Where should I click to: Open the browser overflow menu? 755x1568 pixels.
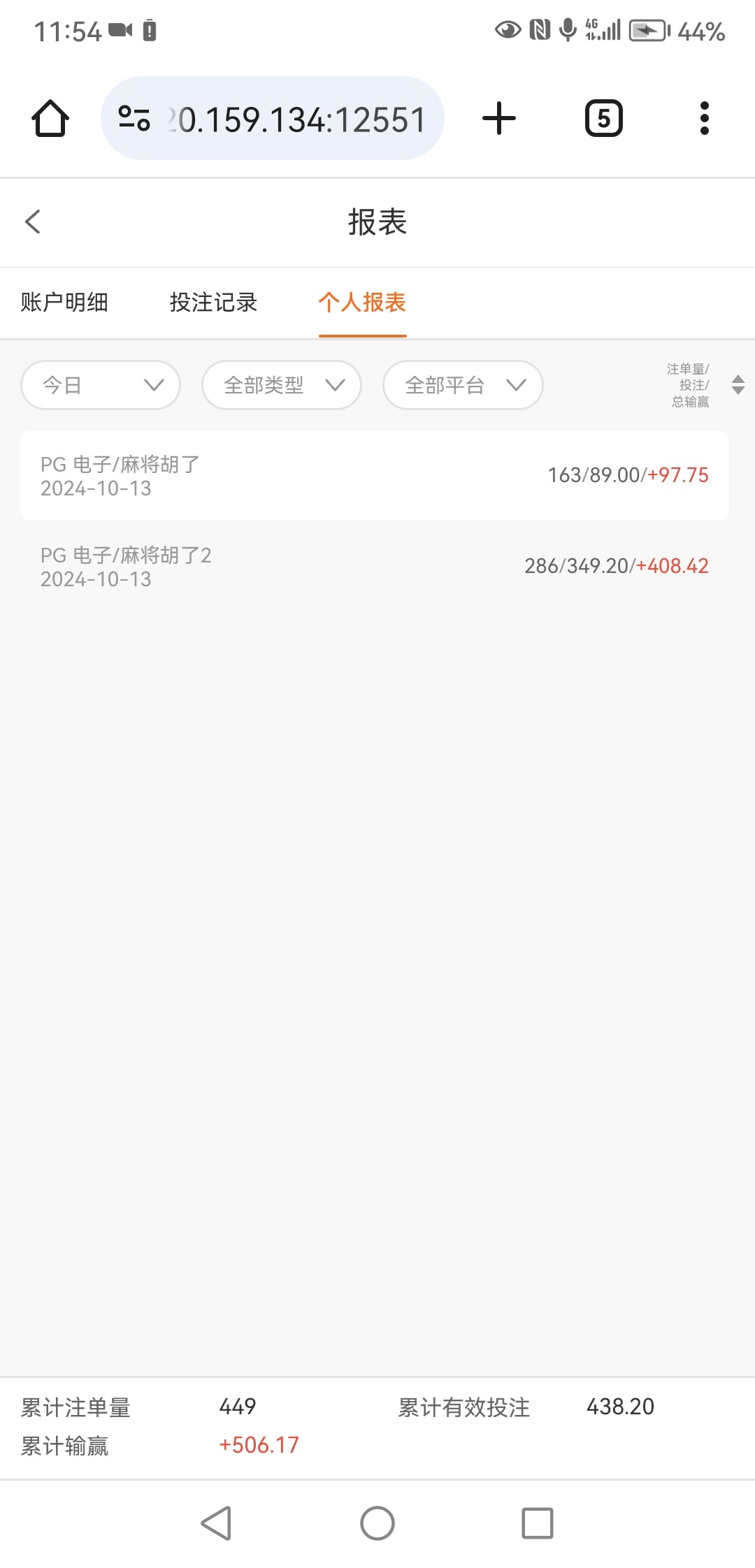point(705,118)
